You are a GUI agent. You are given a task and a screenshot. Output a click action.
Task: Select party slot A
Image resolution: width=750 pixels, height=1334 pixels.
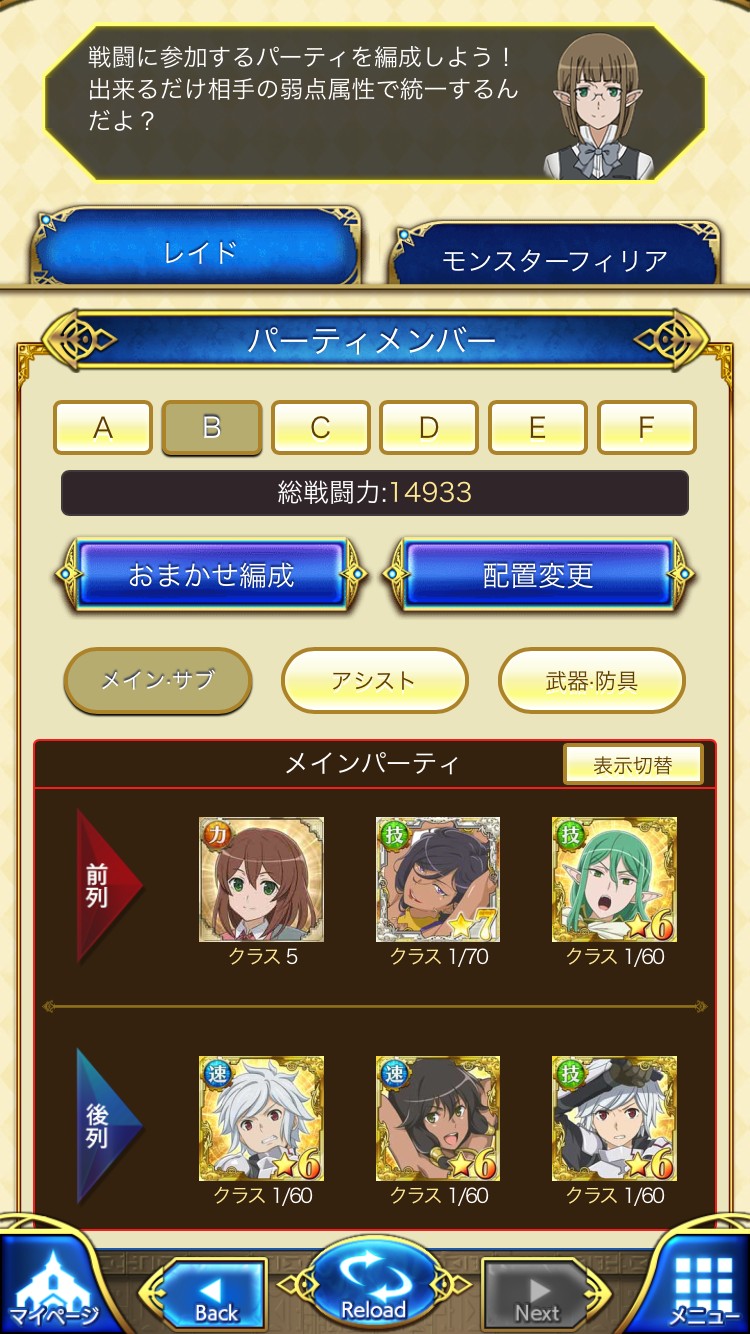[103, 428]
